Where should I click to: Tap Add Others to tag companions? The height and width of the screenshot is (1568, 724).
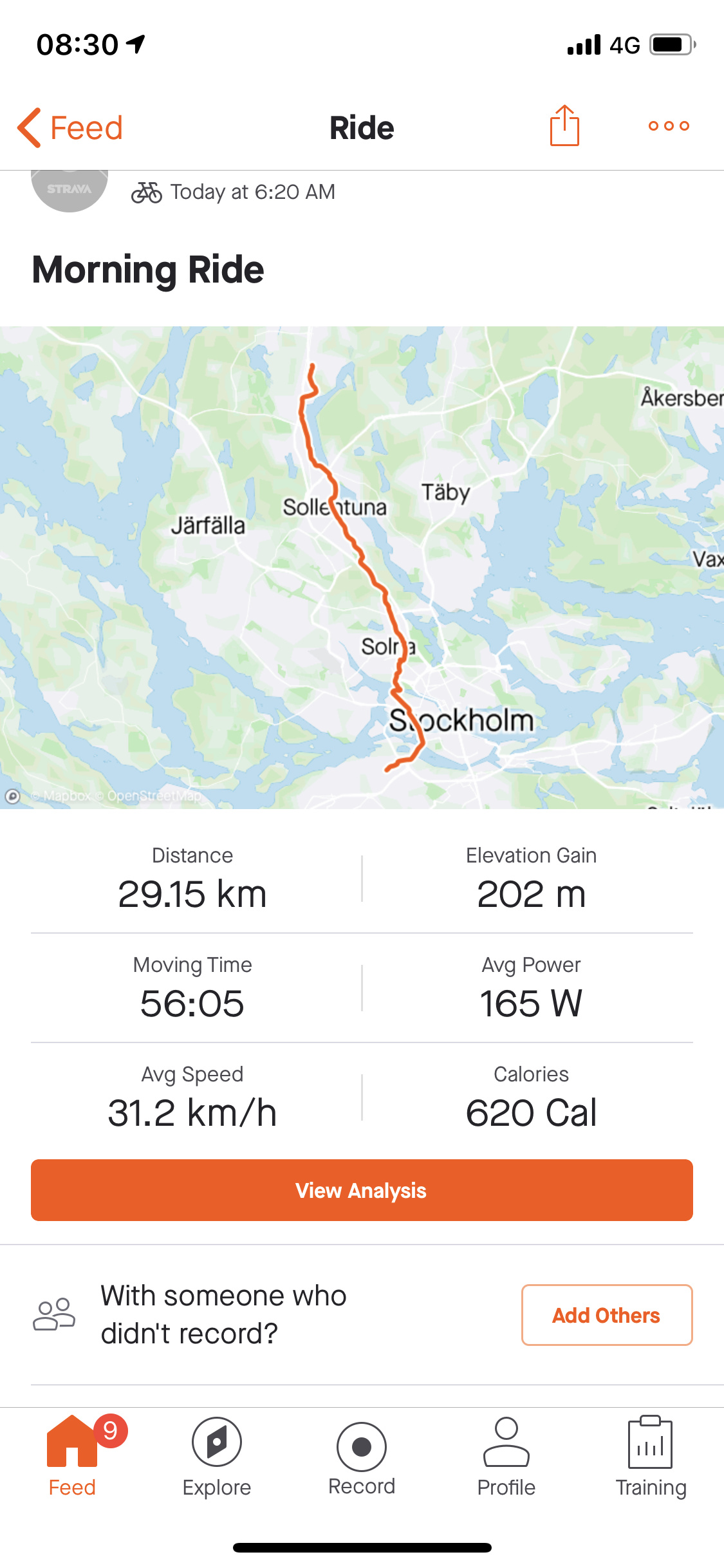606,1315
